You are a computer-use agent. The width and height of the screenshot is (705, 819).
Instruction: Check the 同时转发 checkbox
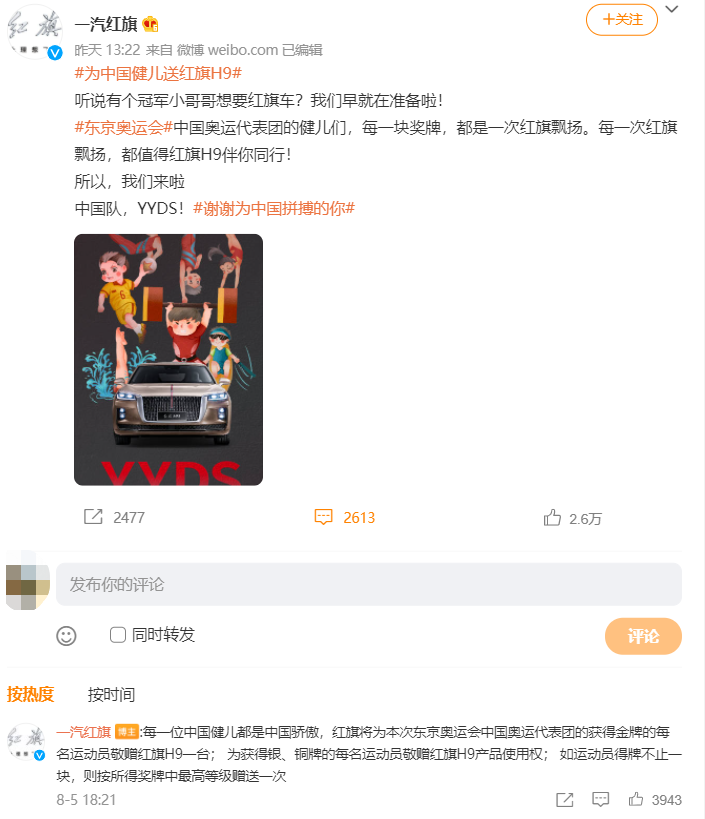point(118,634)
